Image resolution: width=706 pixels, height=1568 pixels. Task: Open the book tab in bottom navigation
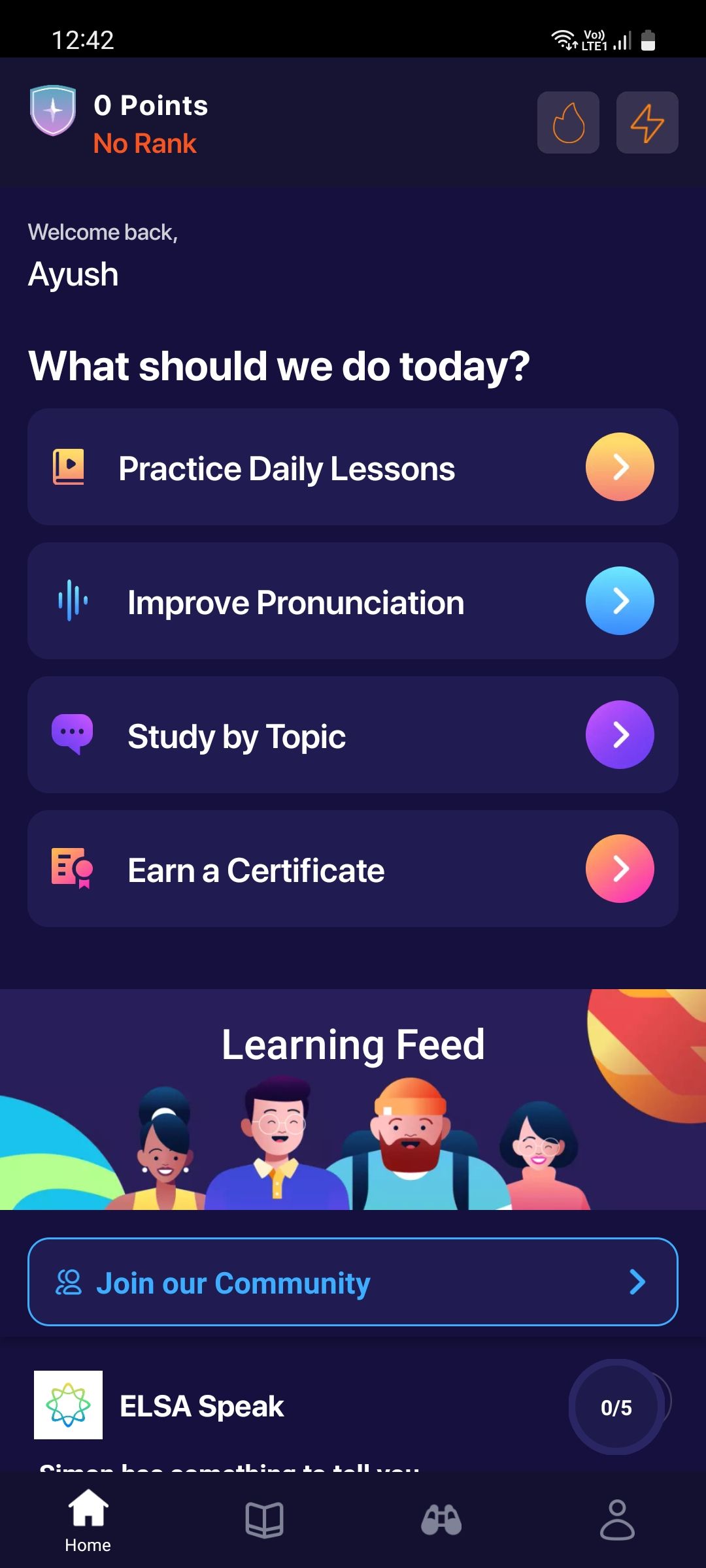point(263,1520)
